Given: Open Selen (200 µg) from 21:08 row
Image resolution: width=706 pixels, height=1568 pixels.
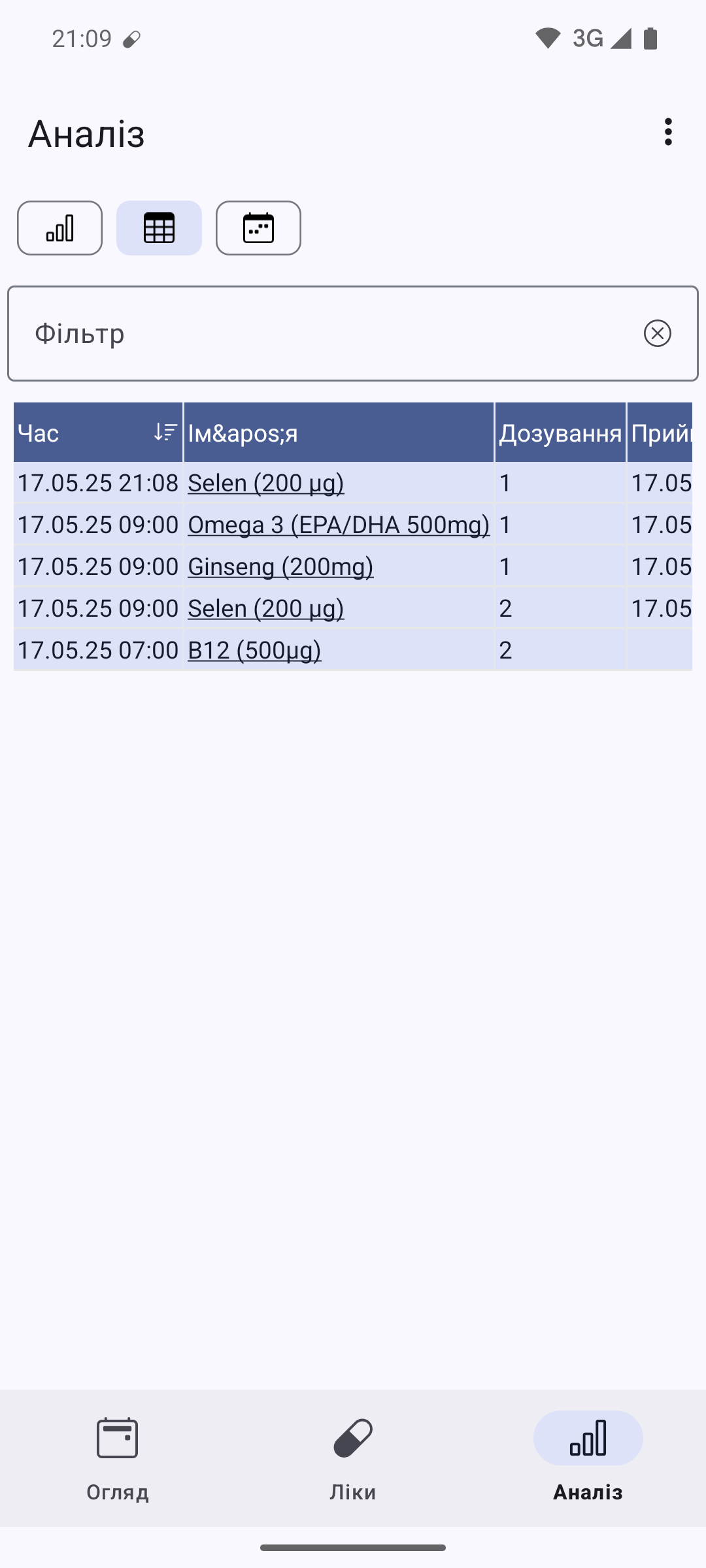Looking at the screenshot, I should click(265, 483).
